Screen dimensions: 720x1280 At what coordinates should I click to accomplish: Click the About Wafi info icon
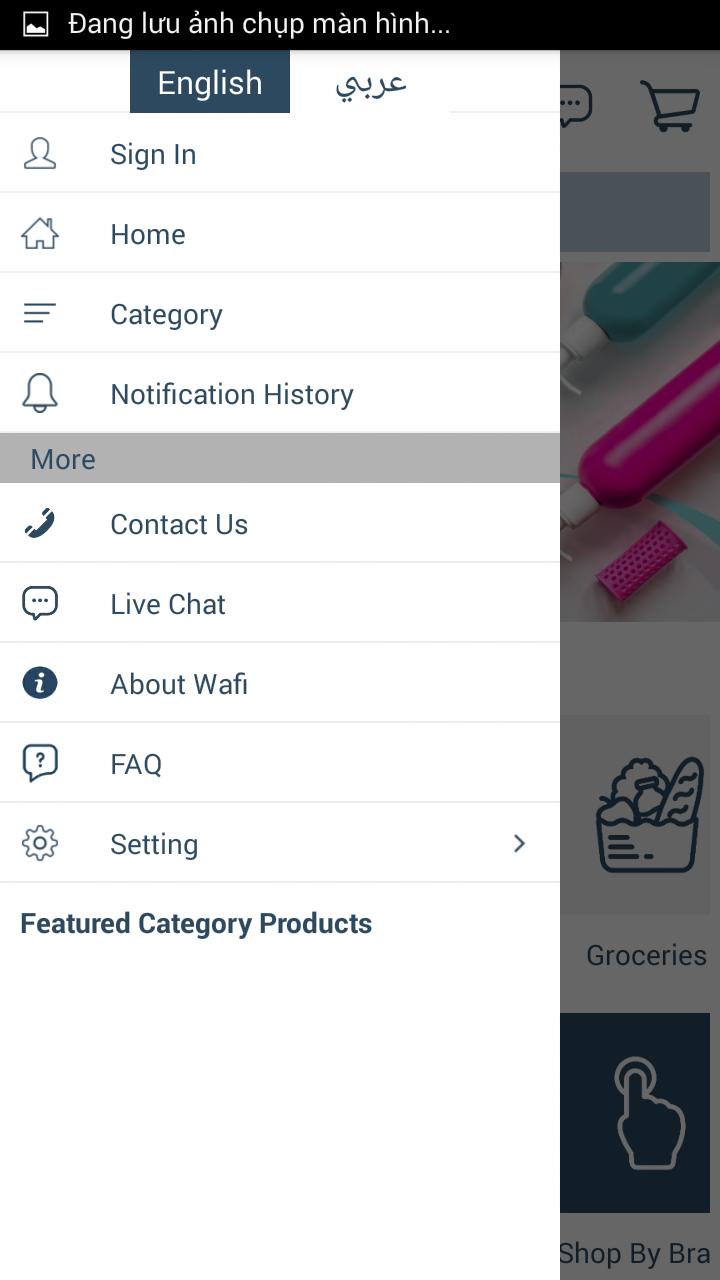coord(39,682)
